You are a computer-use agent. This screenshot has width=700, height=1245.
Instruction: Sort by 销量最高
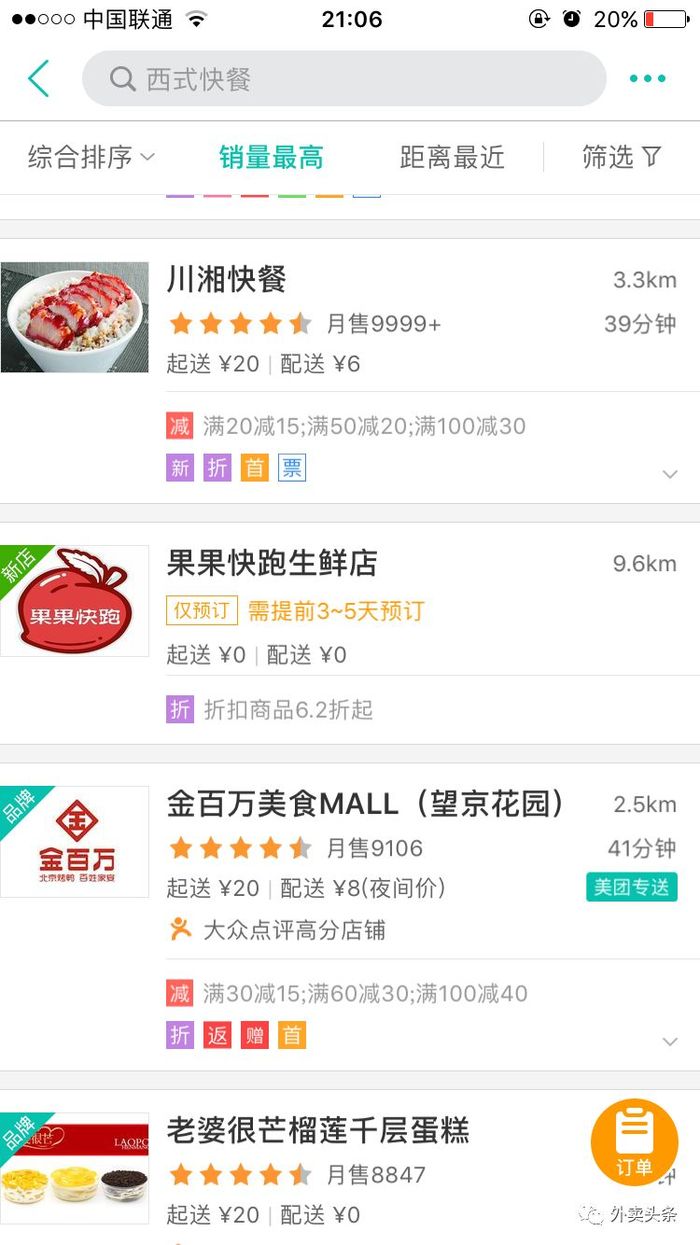271,157
